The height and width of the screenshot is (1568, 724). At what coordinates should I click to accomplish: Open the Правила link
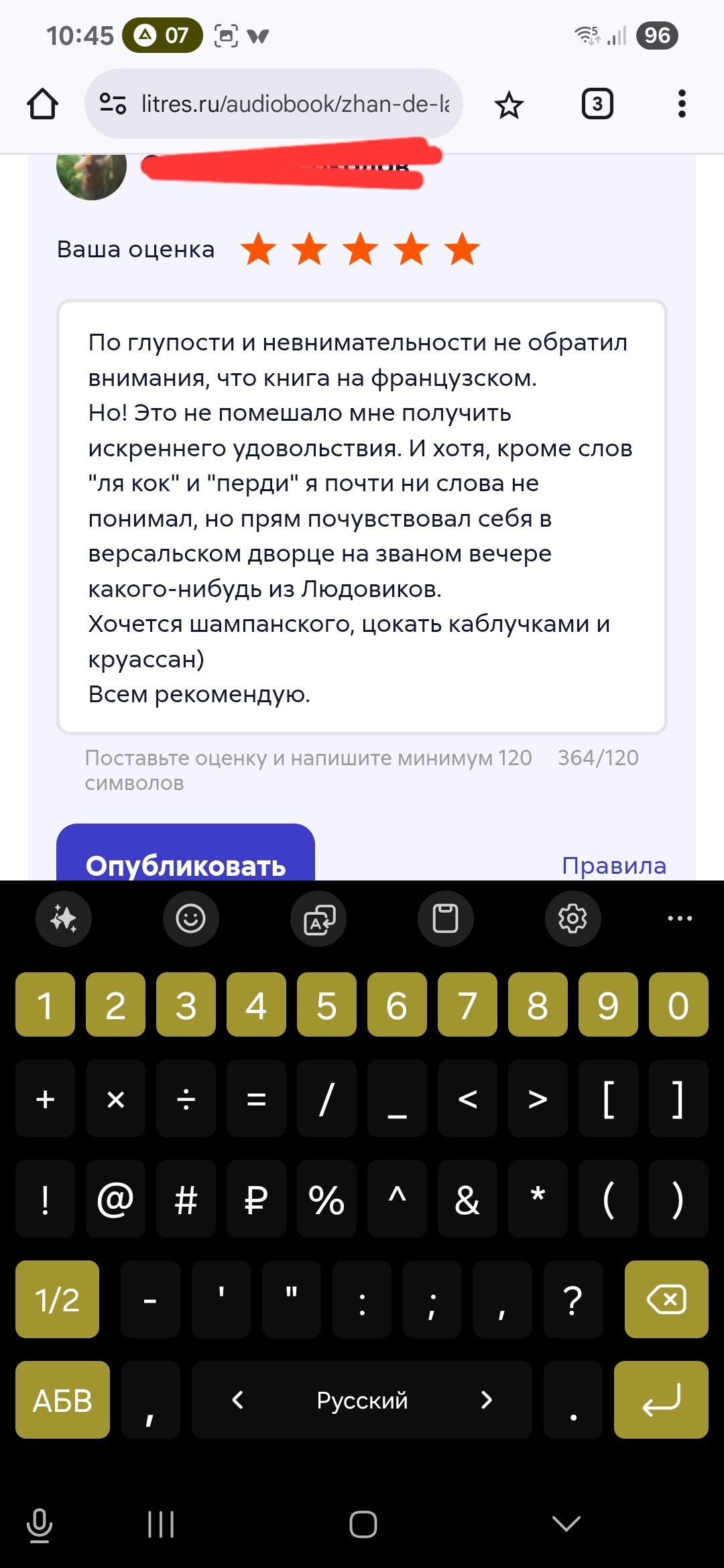(x=613, y=865)
